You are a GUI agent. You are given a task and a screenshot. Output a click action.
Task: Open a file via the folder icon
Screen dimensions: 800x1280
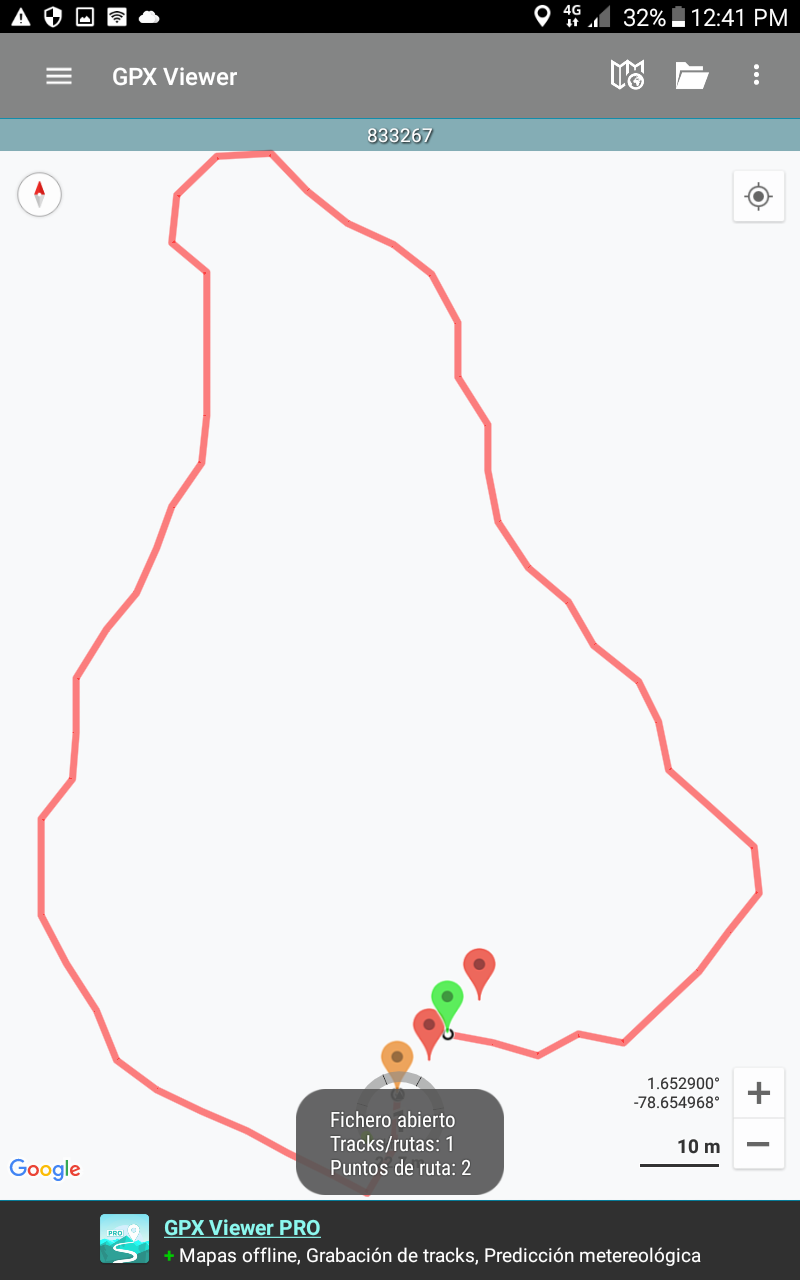pos(691,76)
